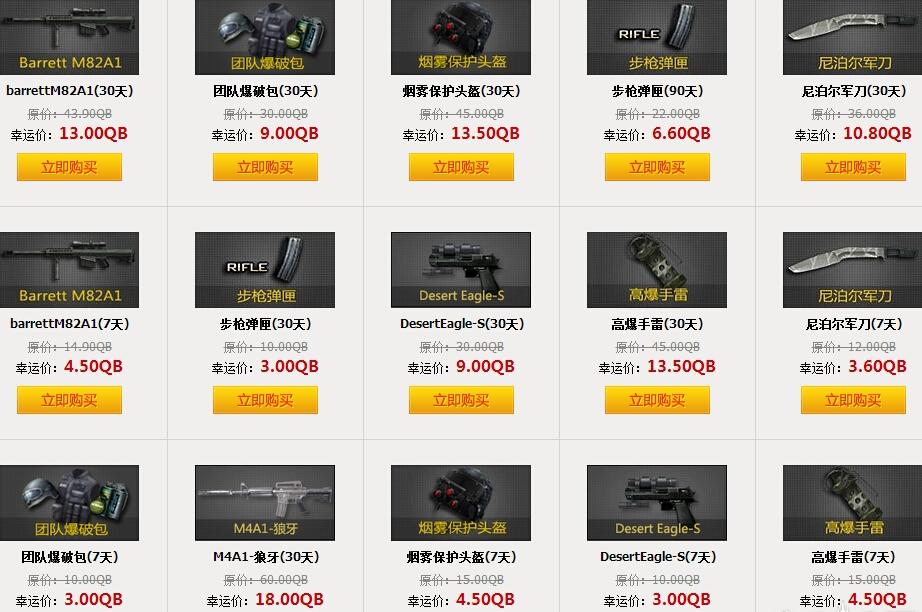Tap 立即购买 under 团队爆破包(30天)

(265, 167)
